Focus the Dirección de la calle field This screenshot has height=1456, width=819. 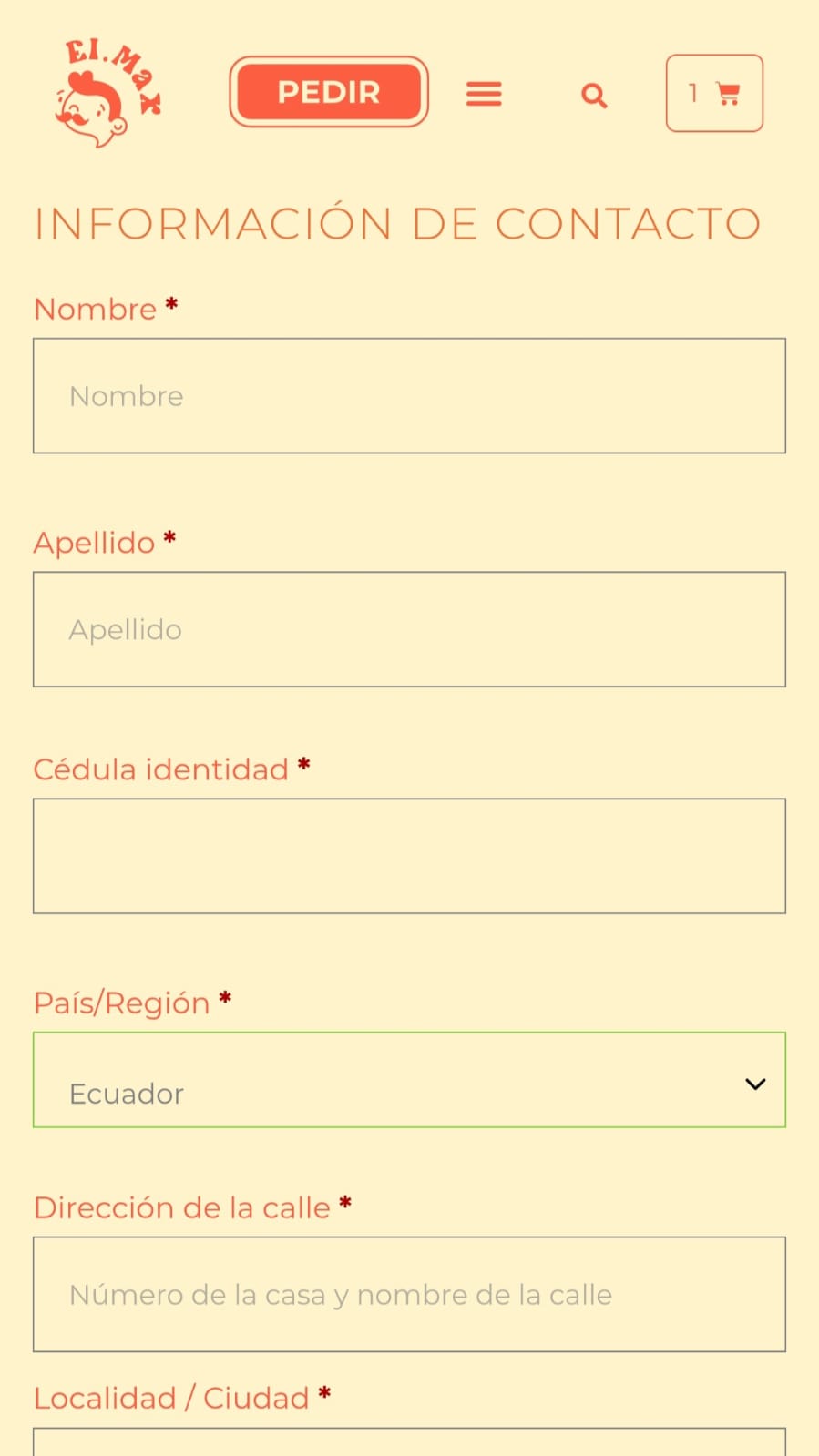click(x=409, y=1294)
